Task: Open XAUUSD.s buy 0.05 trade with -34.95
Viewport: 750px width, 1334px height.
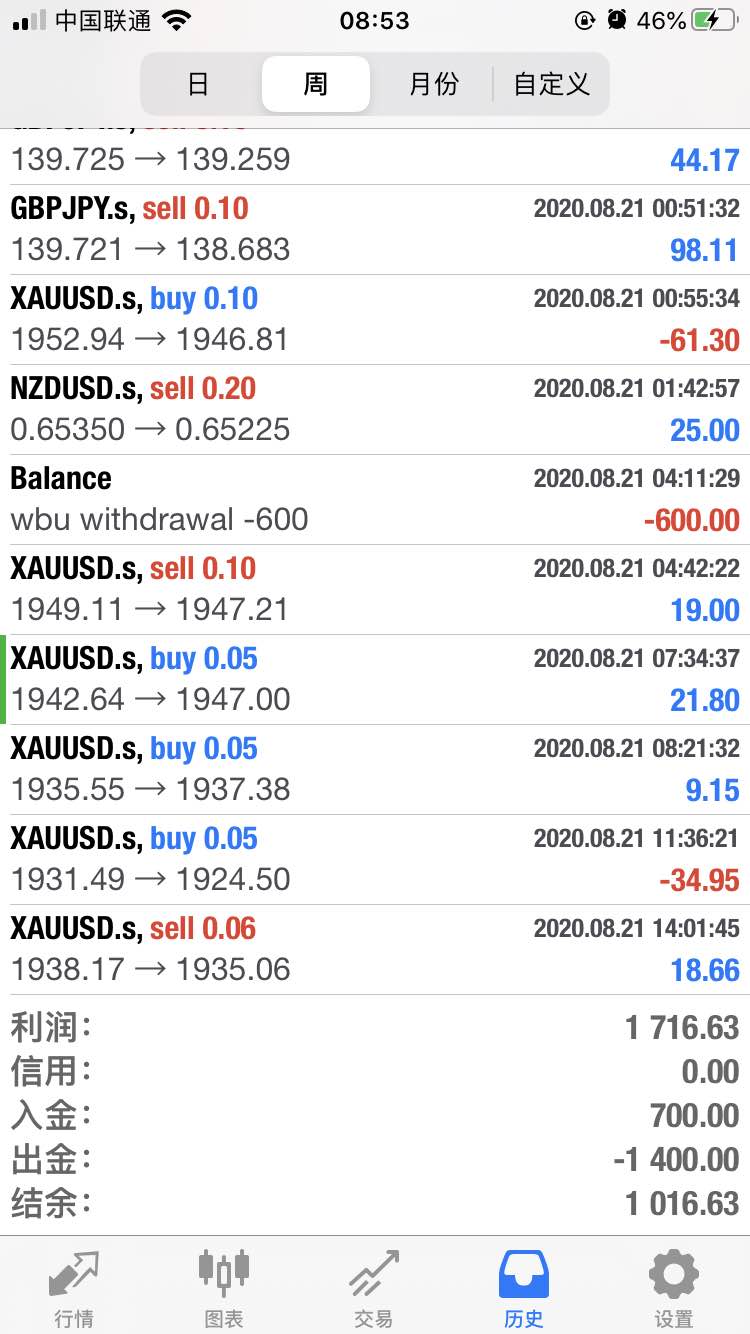Action: [x=375, y=860]
